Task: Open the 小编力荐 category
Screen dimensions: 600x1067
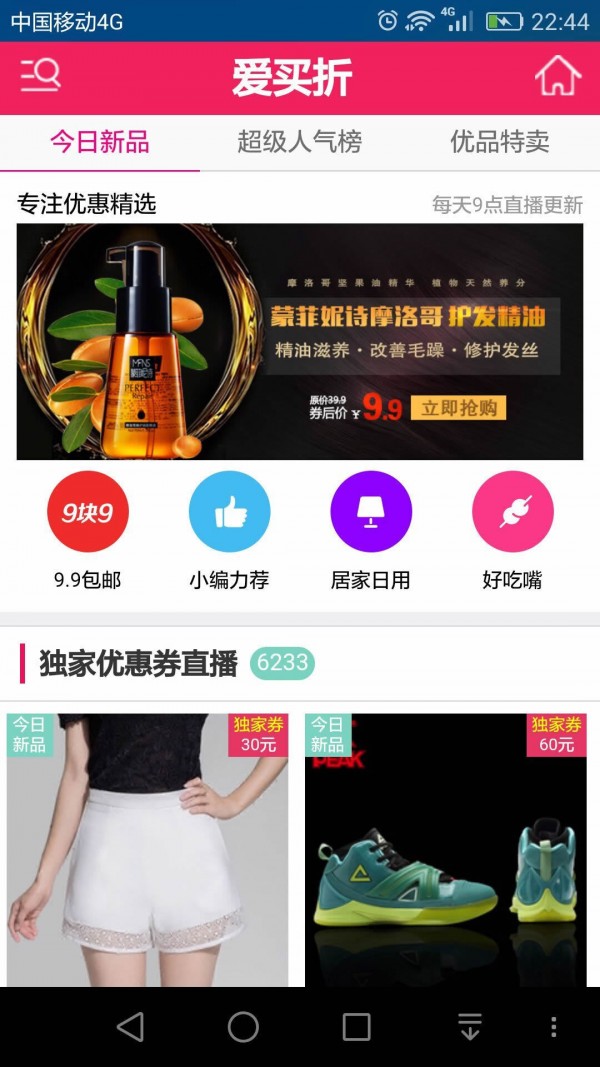Action: (x=229, y=512)
